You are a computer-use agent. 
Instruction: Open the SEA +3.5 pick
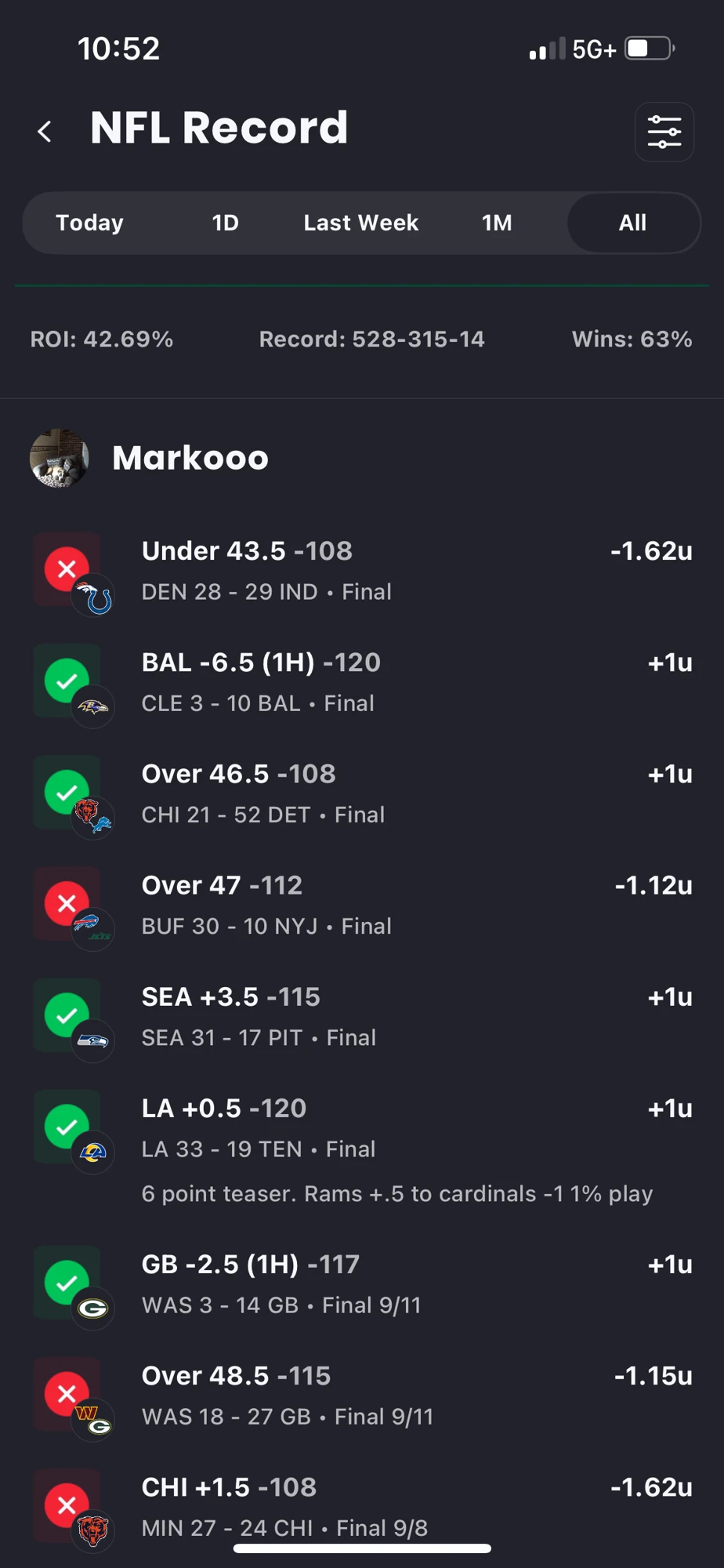tap(362, 1016)
